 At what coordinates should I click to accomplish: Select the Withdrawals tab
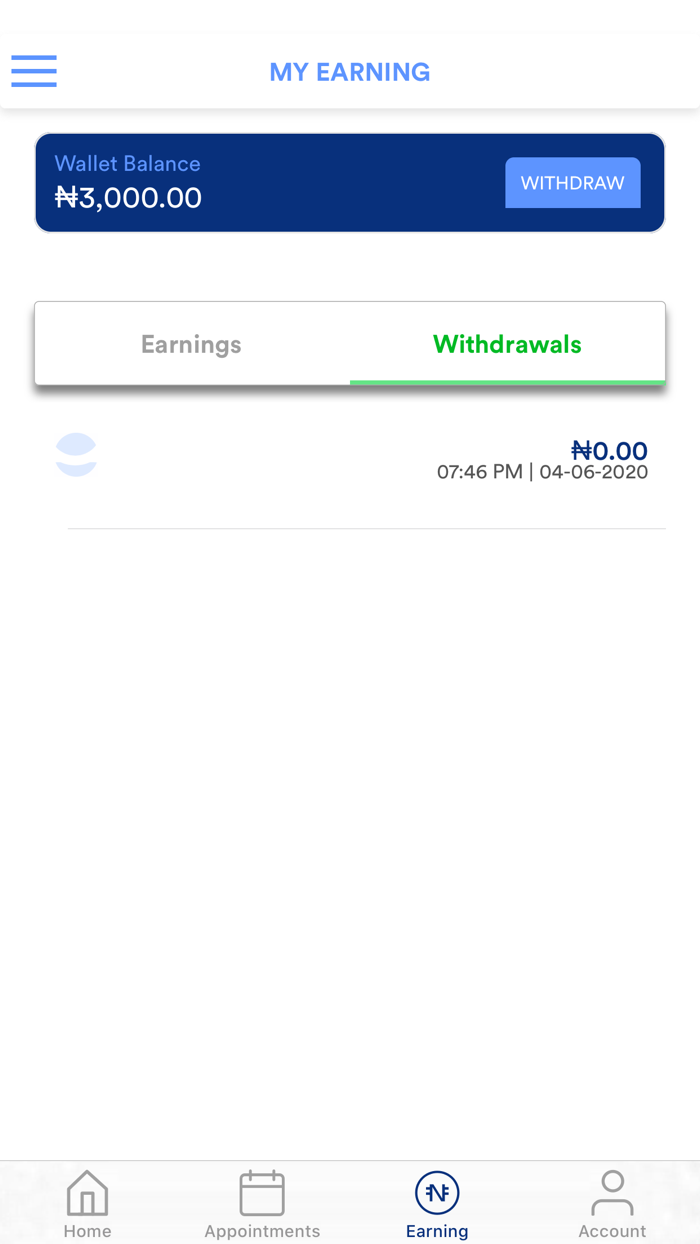pos(507,344)
